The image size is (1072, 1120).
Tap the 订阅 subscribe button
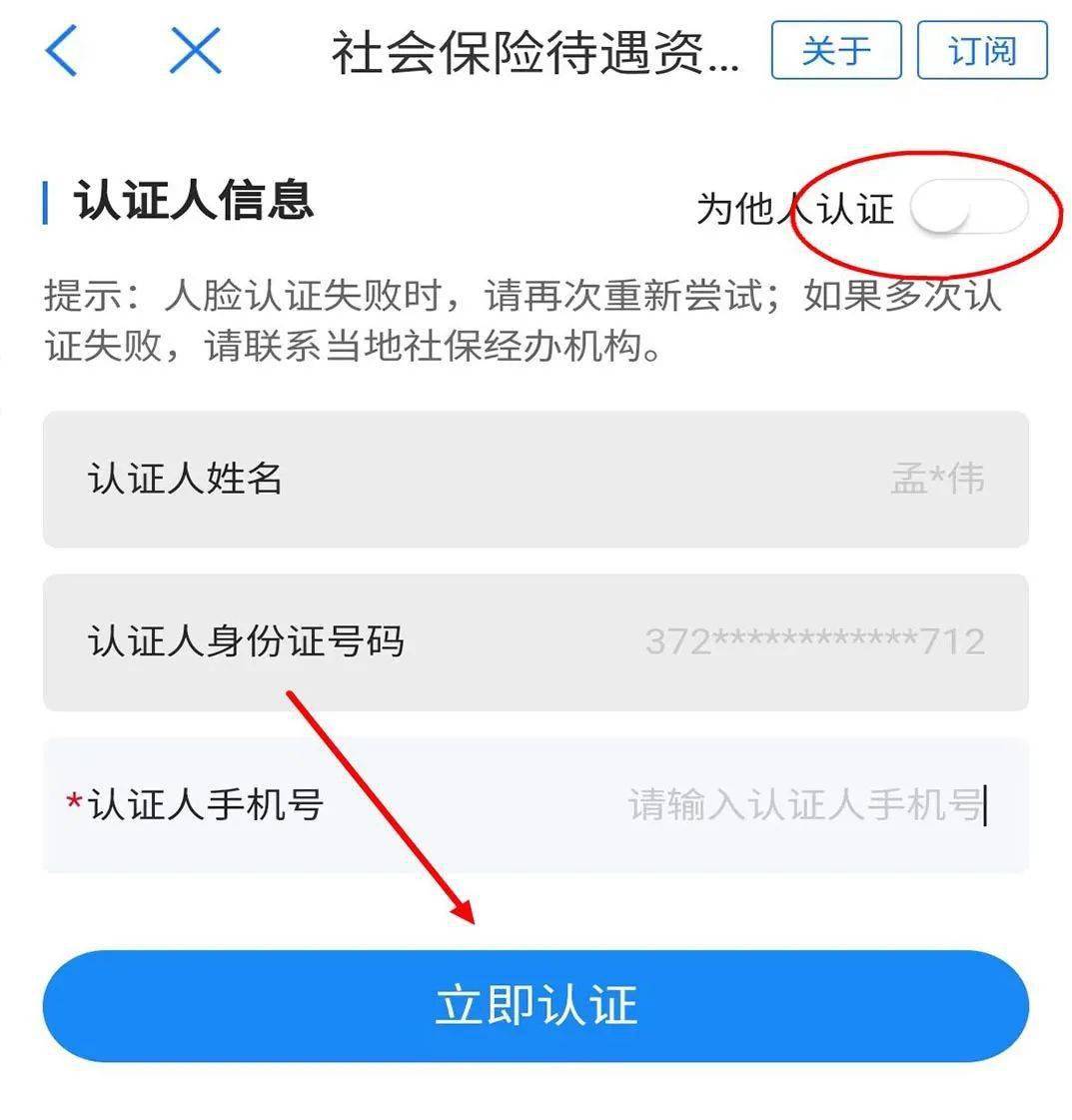[x=981, y=51]
